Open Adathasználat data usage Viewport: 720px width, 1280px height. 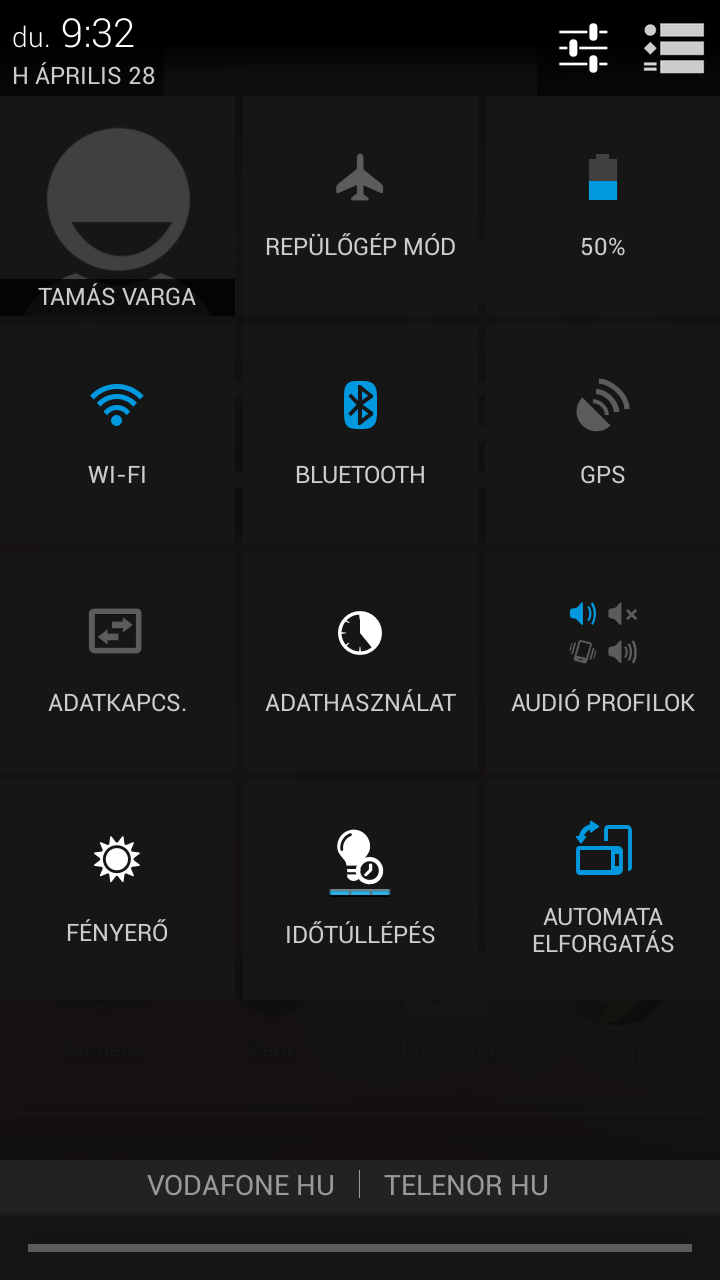360,662
